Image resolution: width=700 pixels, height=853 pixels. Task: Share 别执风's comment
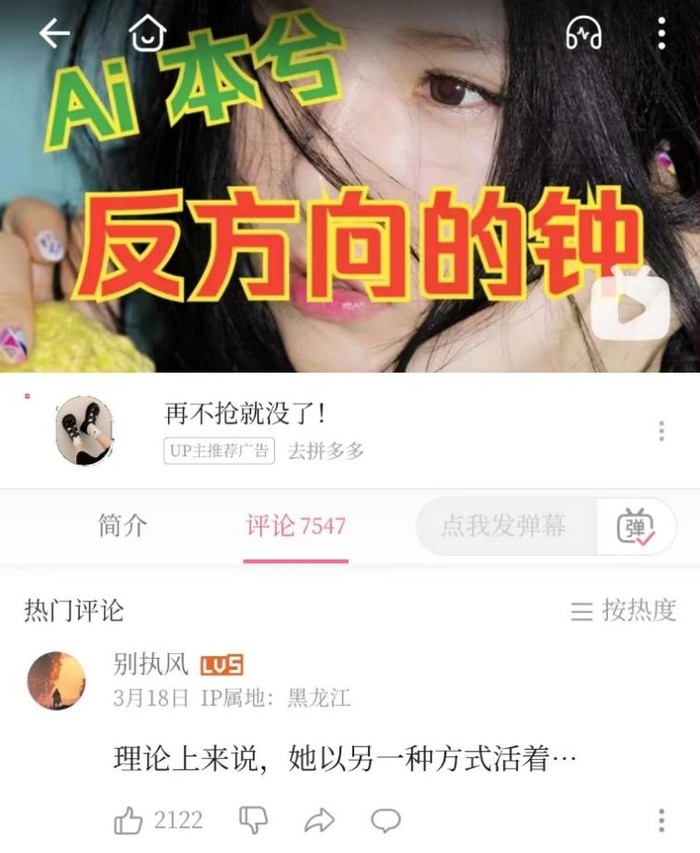click(x=319, y=821)
